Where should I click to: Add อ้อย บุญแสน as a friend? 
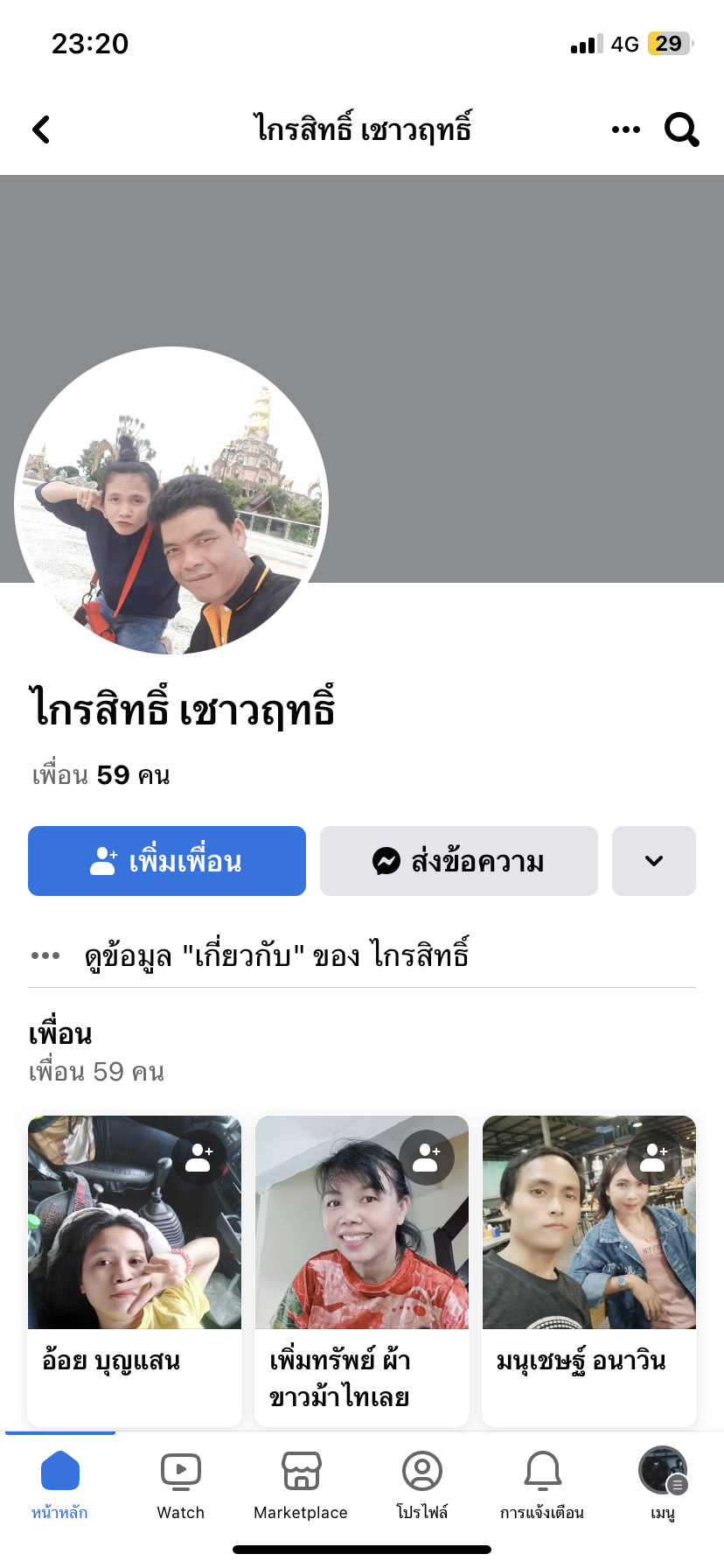[x=199, y=1158]
